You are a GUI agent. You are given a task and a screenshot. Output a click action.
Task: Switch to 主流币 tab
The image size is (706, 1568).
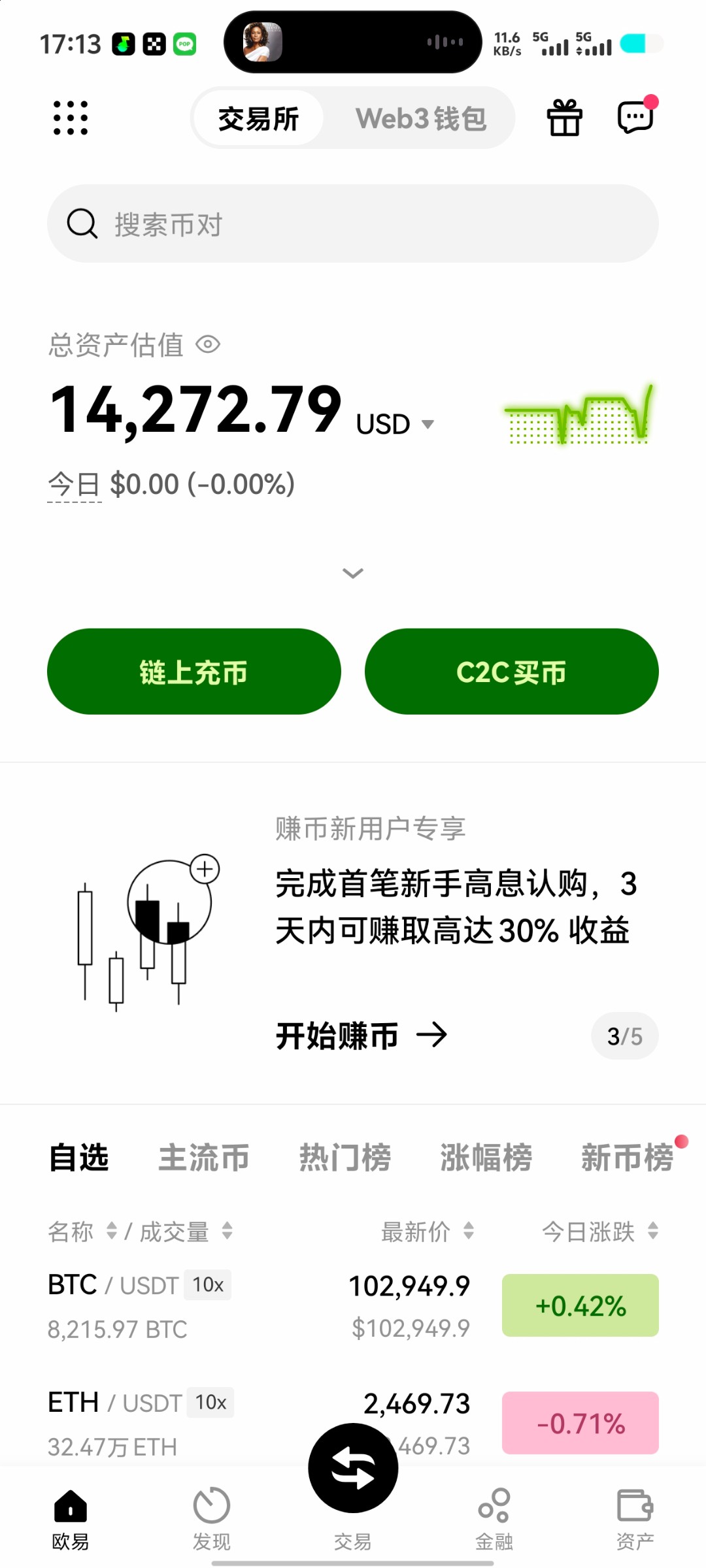[204, 1157]
